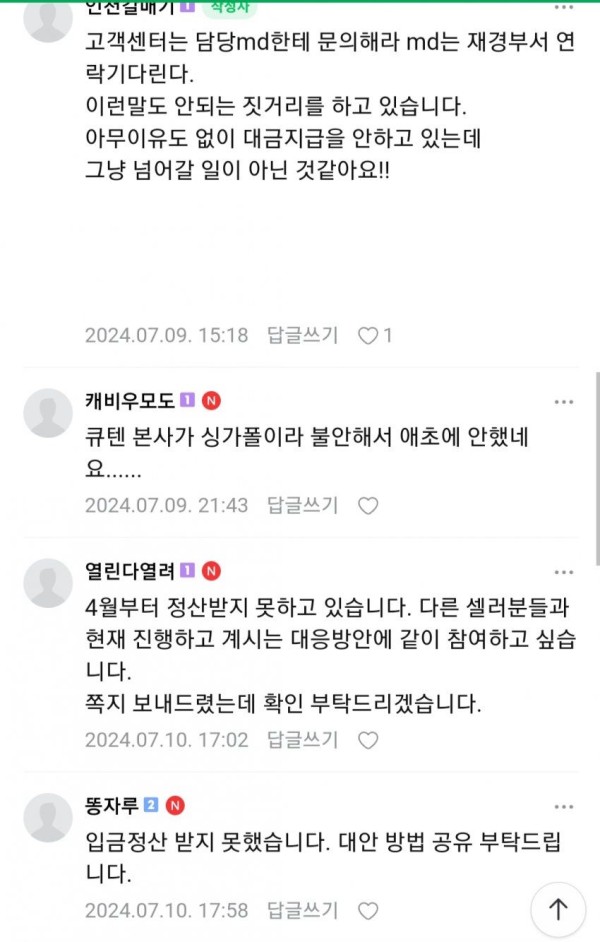Open 캐비우모도's profile picture
Viewport: 600px width, 942px height.
click(48, 414)
